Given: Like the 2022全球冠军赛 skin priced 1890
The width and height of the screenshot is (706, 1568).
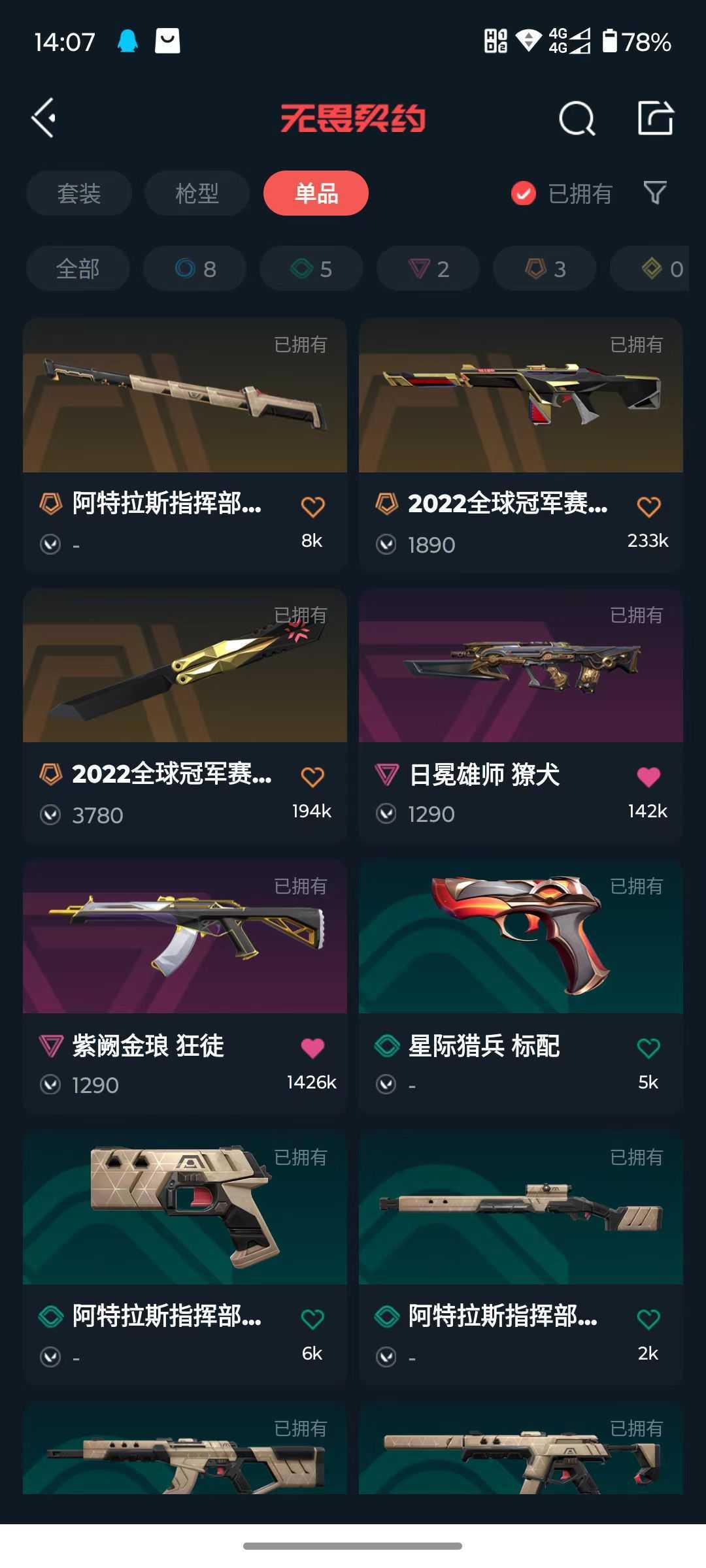Looking at the screenshot, I should [x=648, y=506].
